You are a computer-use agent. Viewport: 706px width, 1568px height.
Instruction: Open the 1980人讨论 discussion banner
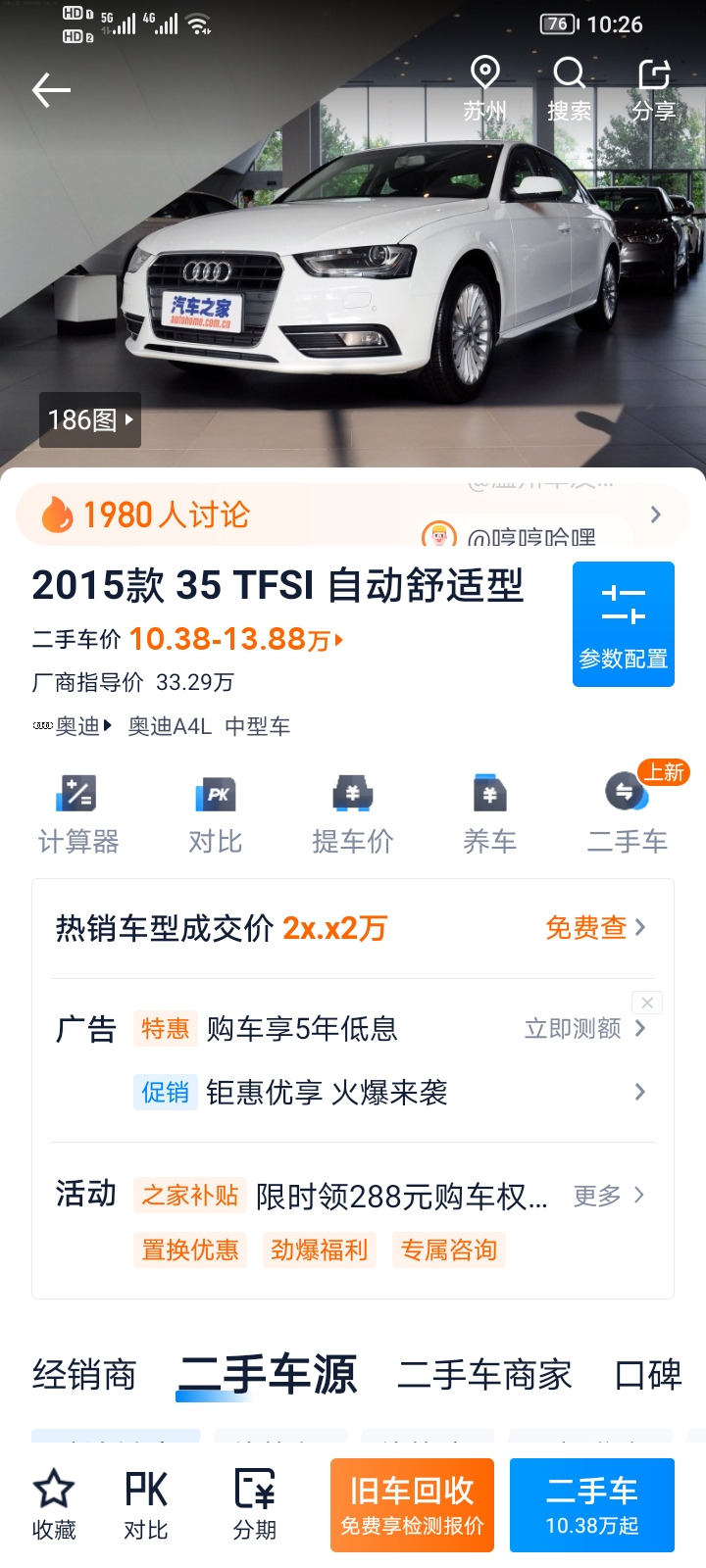tap(353, 514)
